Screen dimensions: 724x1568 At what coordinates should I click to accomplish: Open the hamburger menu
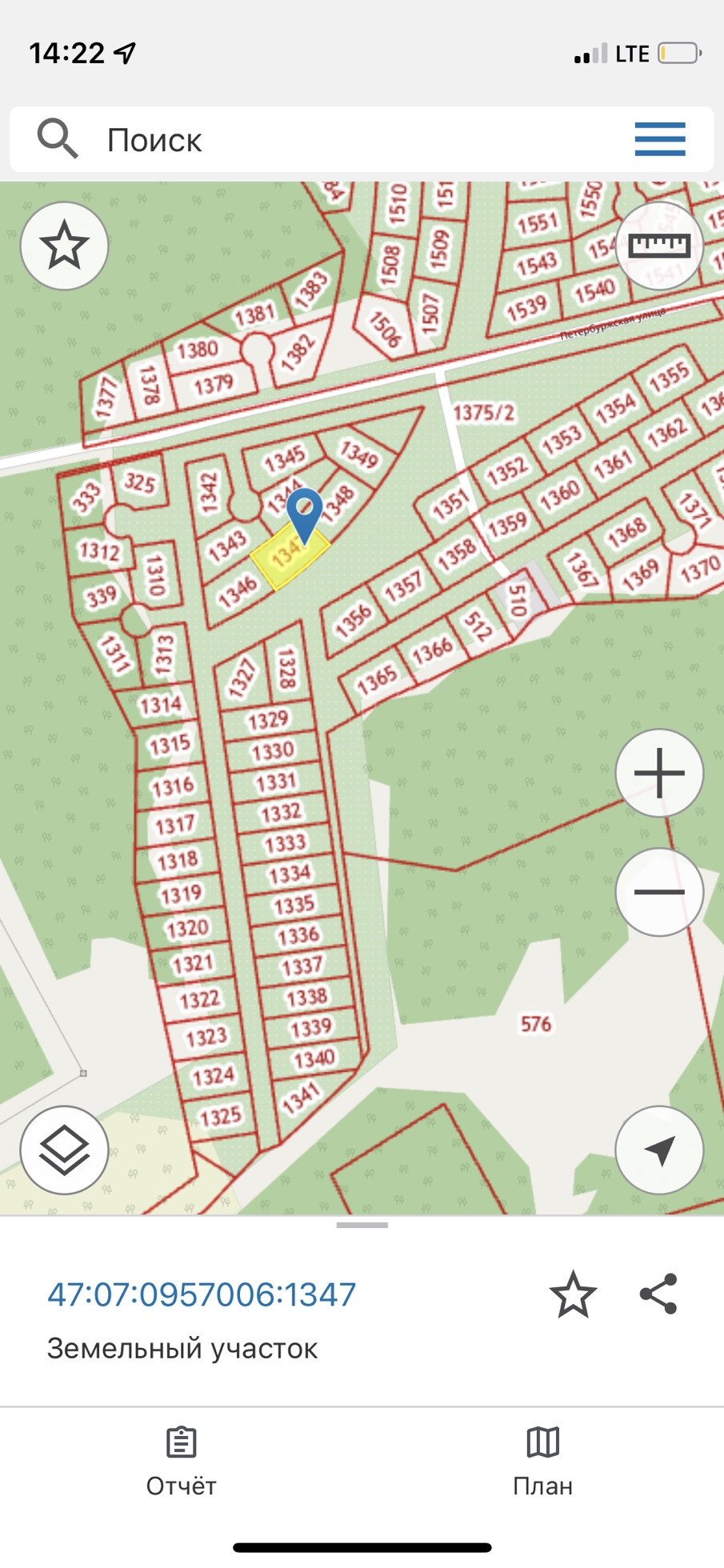click(x=660, y=139)
